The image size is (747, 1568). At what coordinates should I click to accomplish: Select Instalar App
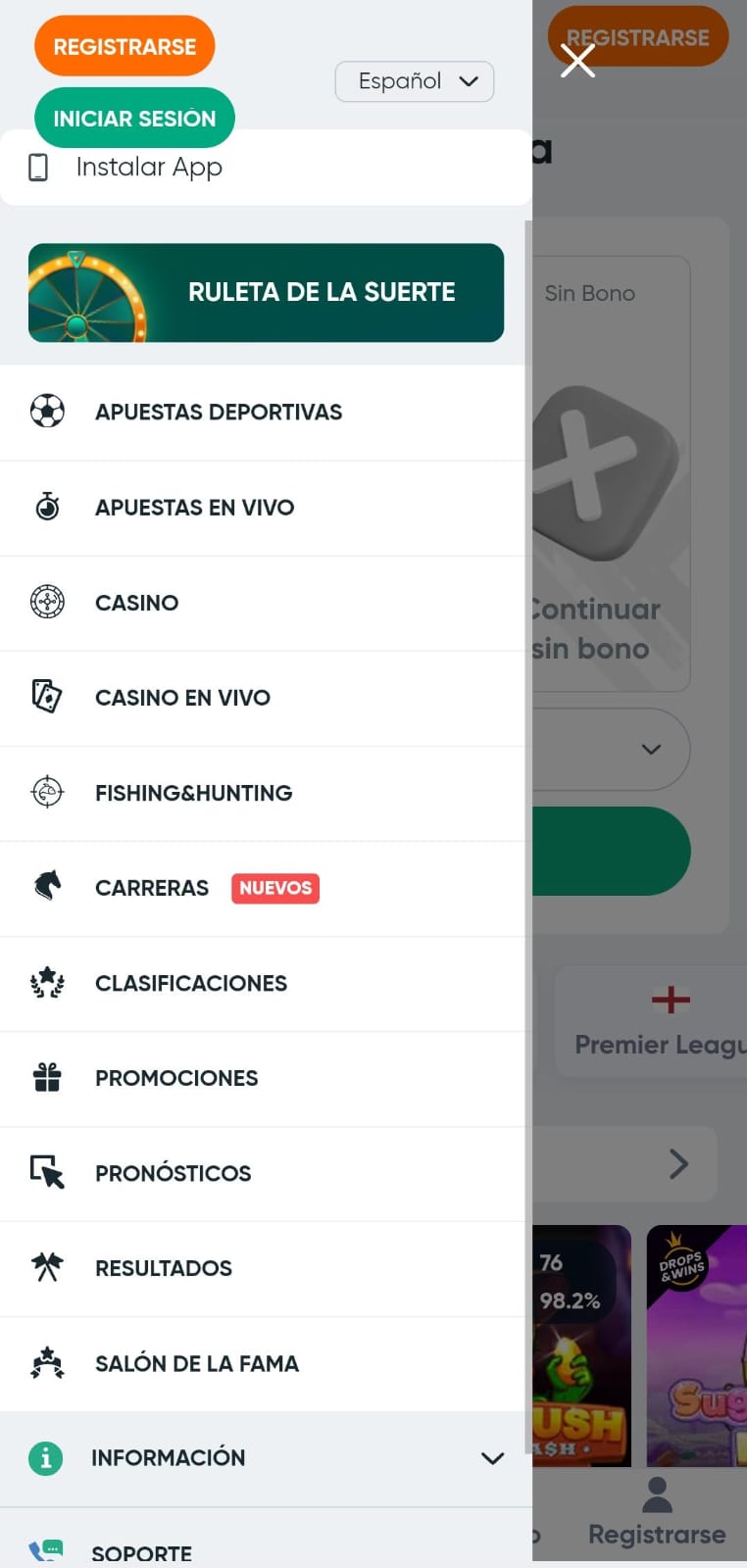[149, 168]
